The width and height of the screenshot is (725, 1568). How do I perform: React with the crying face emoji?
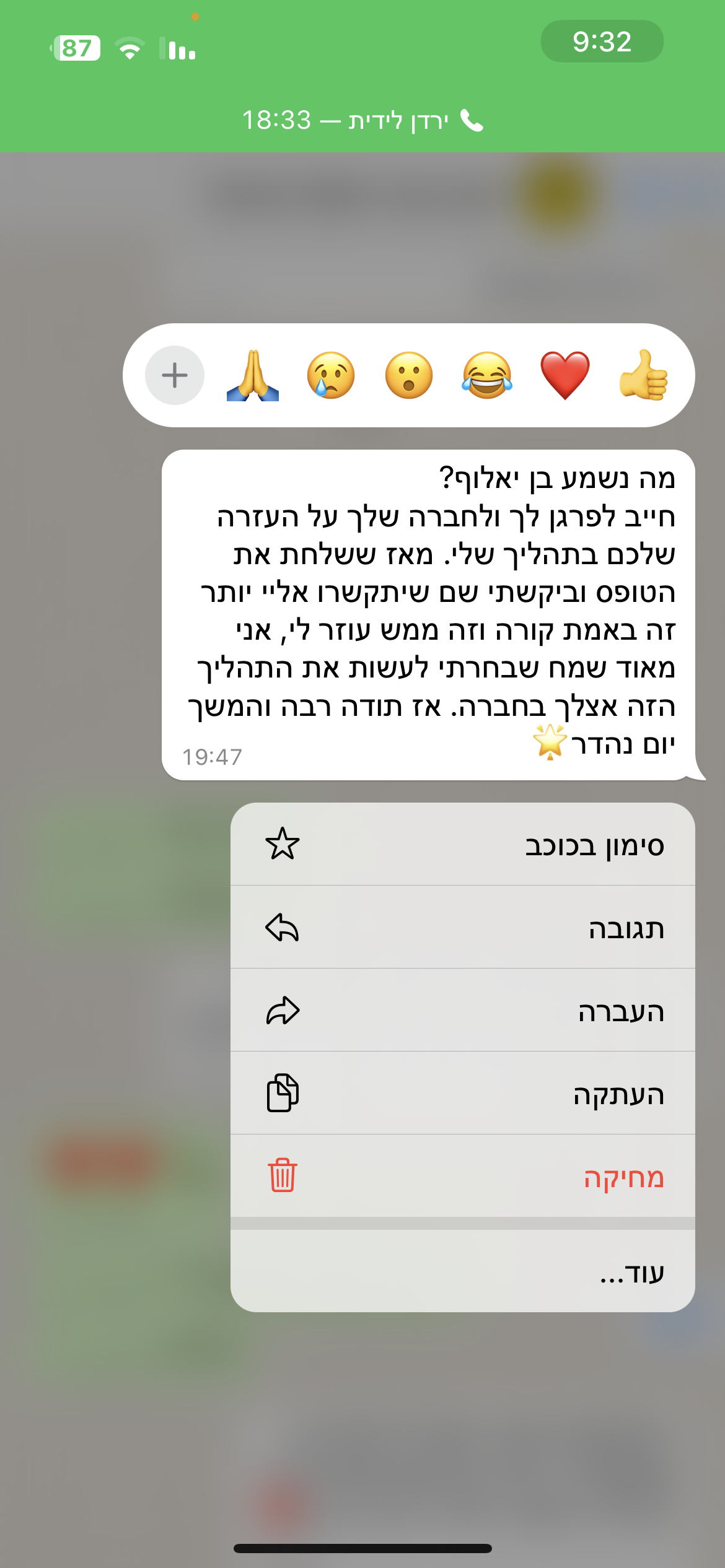point(331,375)
